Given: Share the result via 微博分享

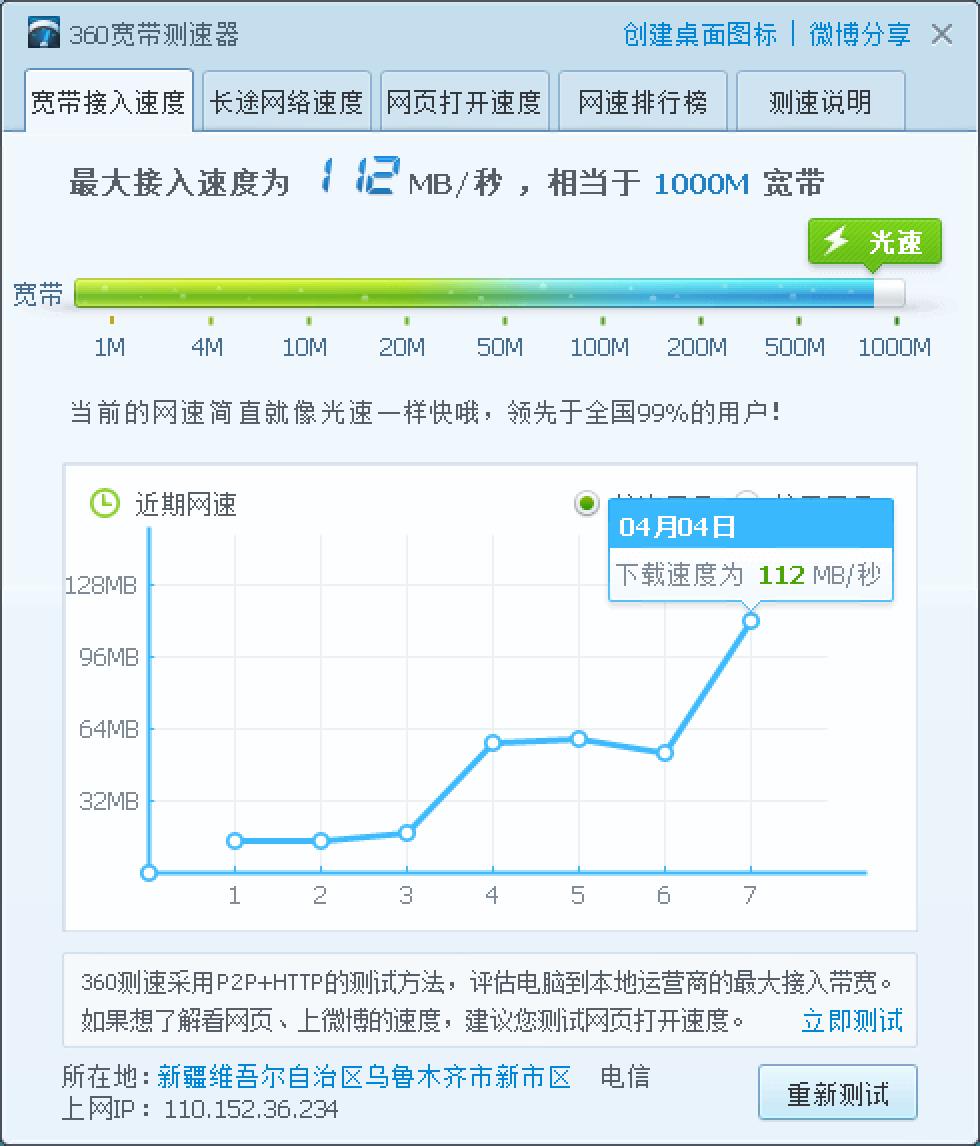Looking at the screenshot, I should point(860,35).
